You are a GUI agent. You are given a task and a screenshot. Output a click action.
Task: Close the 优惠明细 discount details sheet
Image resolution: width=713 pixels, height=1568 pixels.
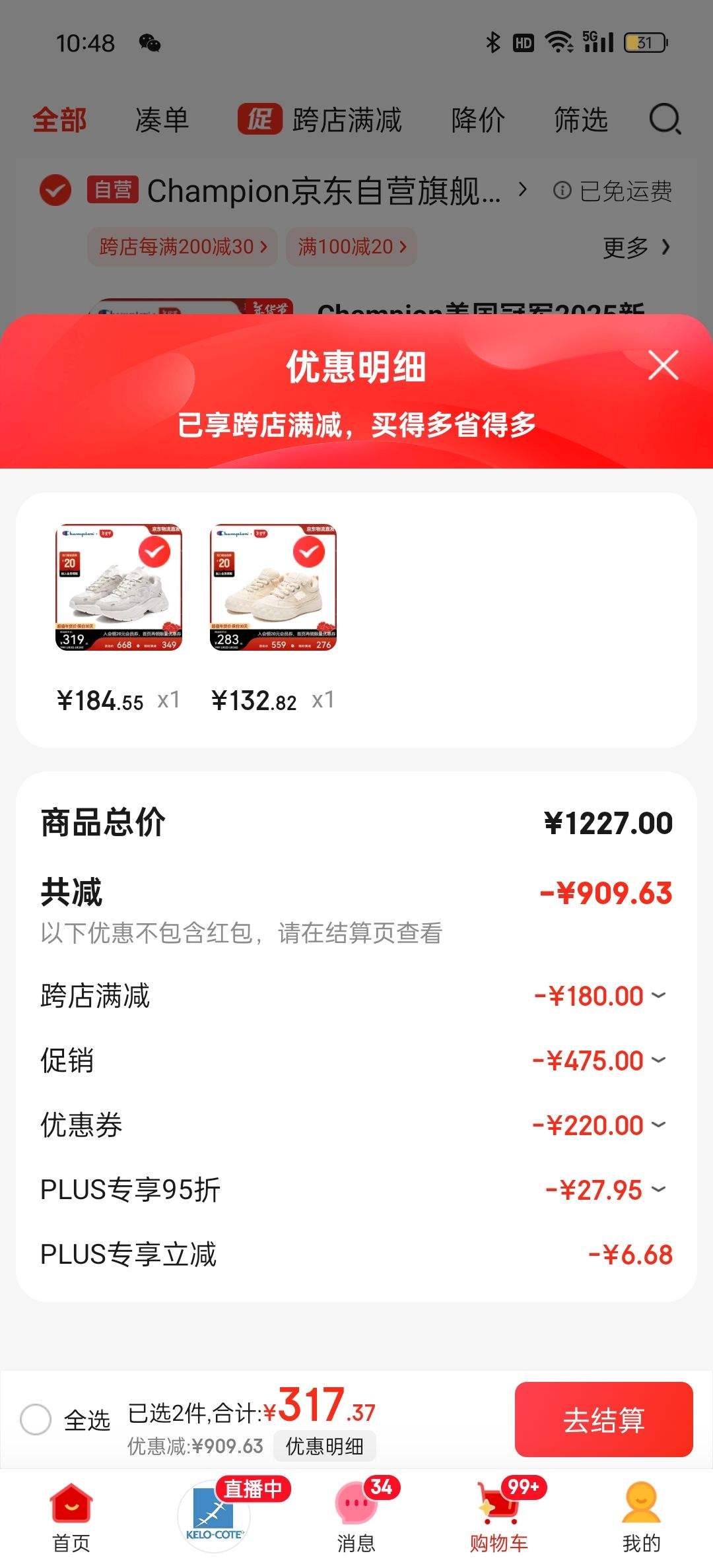663,366
